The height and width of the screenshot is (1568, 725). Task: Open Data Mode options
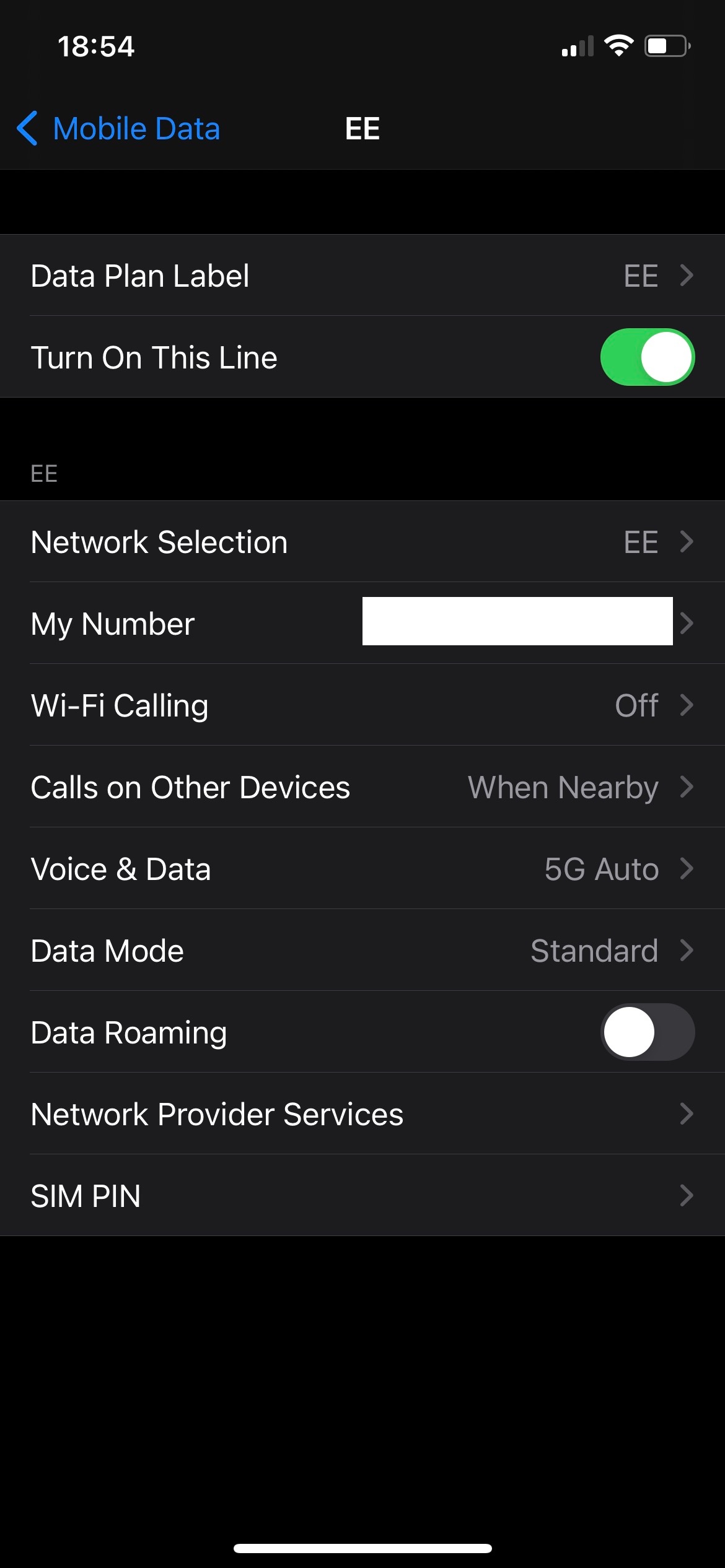pyautogui.click(x=362, y=951)
